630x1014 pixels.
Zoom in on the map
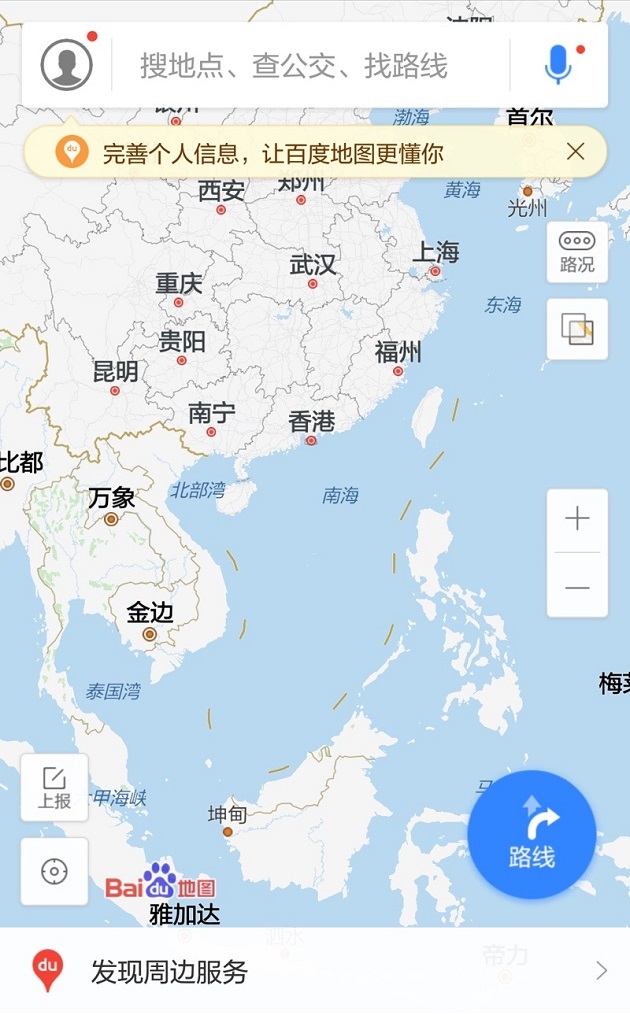tap(577, 519)
